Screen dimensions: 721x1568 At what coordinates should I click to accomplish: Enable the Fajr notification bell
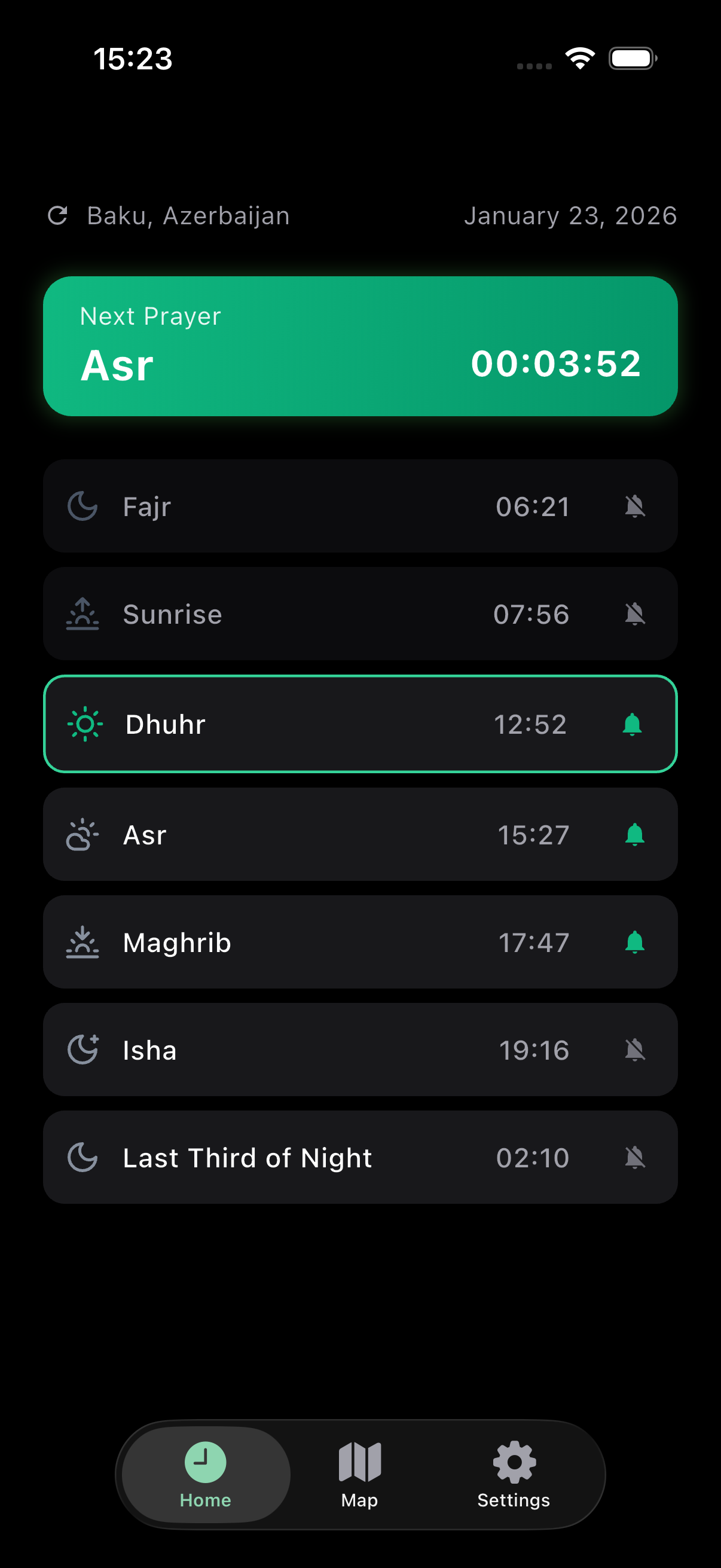636,506
